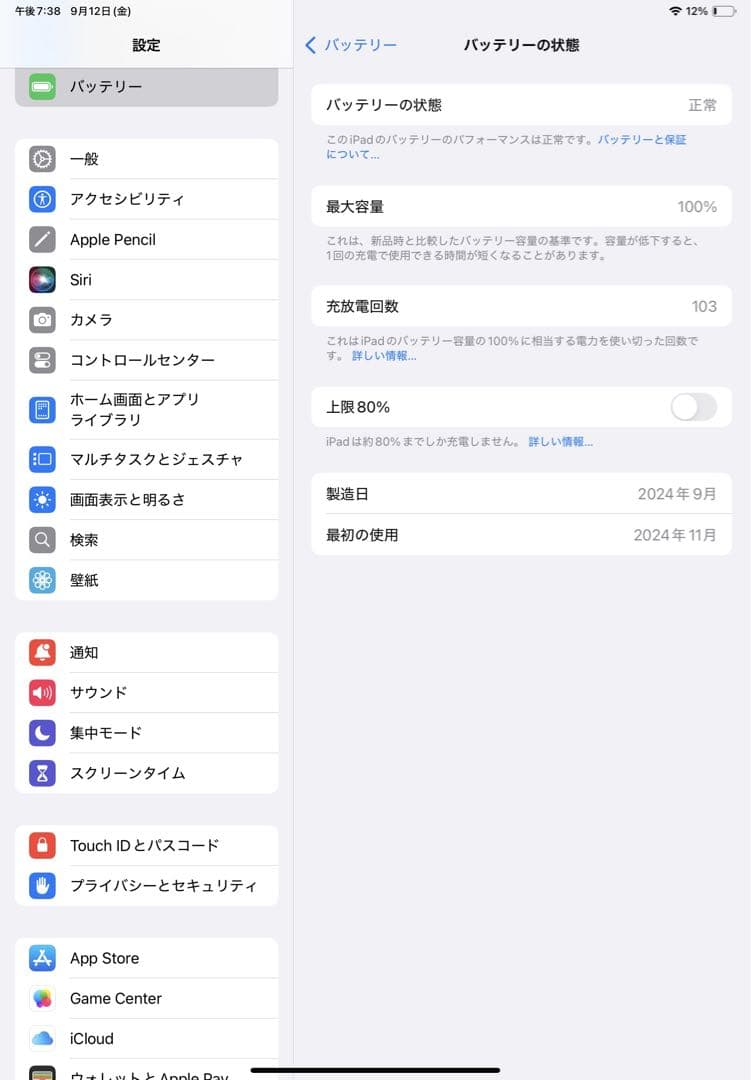Viewport: 751px width, 1080px height.
Task: Tap 詳しい情報 below the 80% limit section
Action: pyautogui.click(x=559, y=443)
